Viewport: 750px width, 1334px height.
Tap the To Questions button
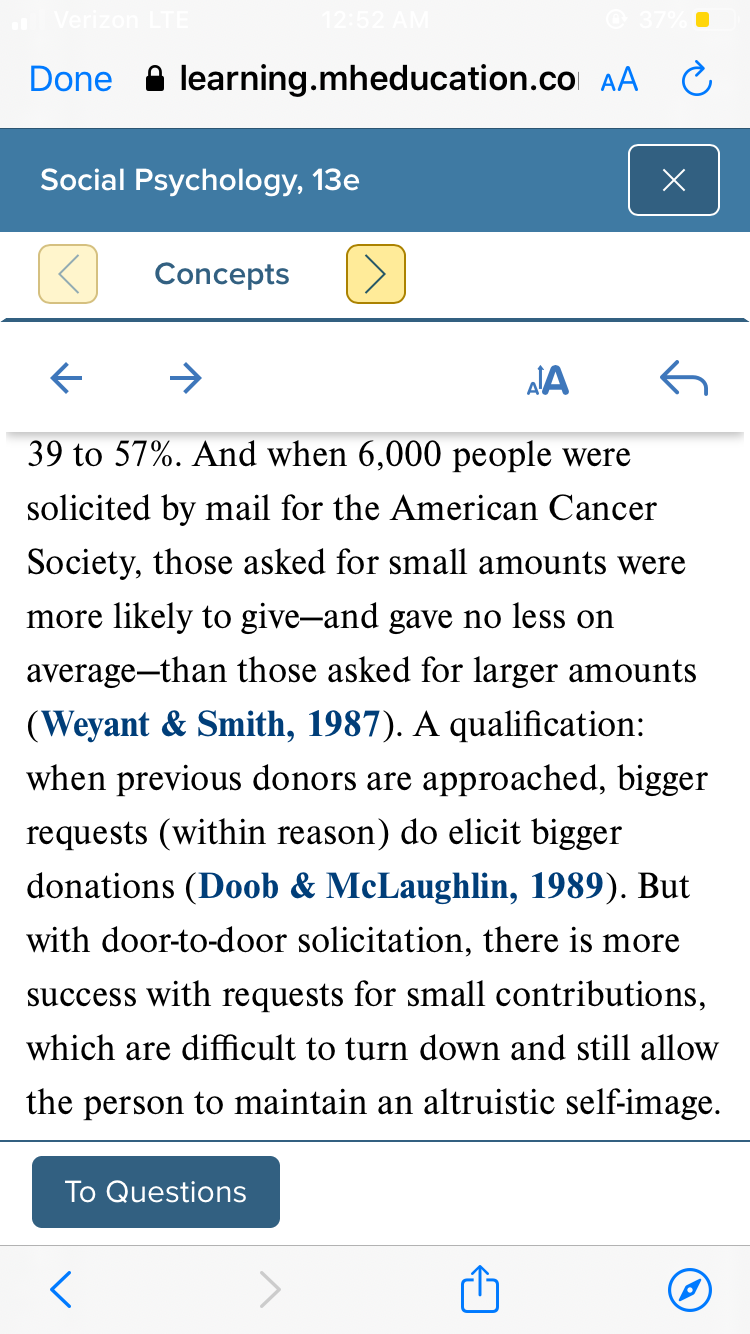156,1191
